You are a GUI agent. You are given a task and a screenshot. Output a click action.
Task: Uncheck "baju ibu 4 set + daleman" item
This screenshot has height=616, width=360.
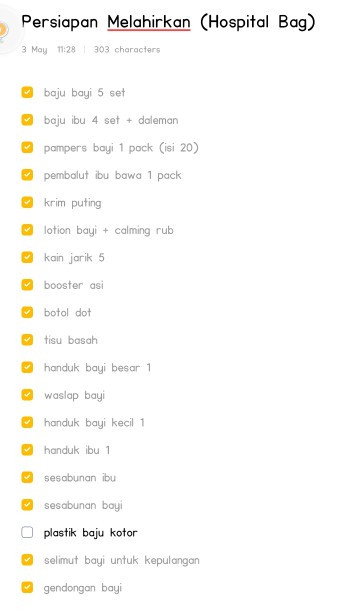(x=27, y=120)
